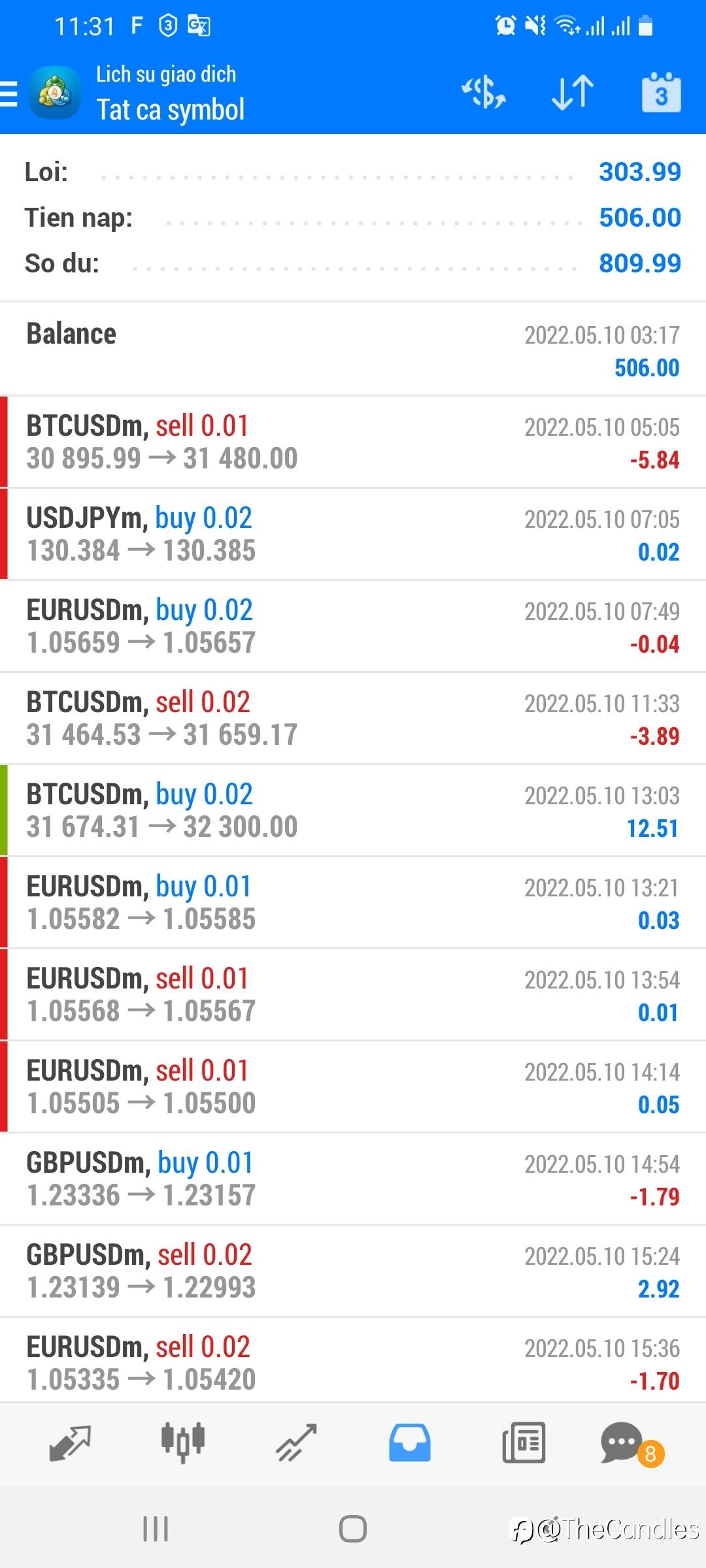Switch to the Quotes tab
This screenshot has width=706, height=1568.
coord(70,1443)
